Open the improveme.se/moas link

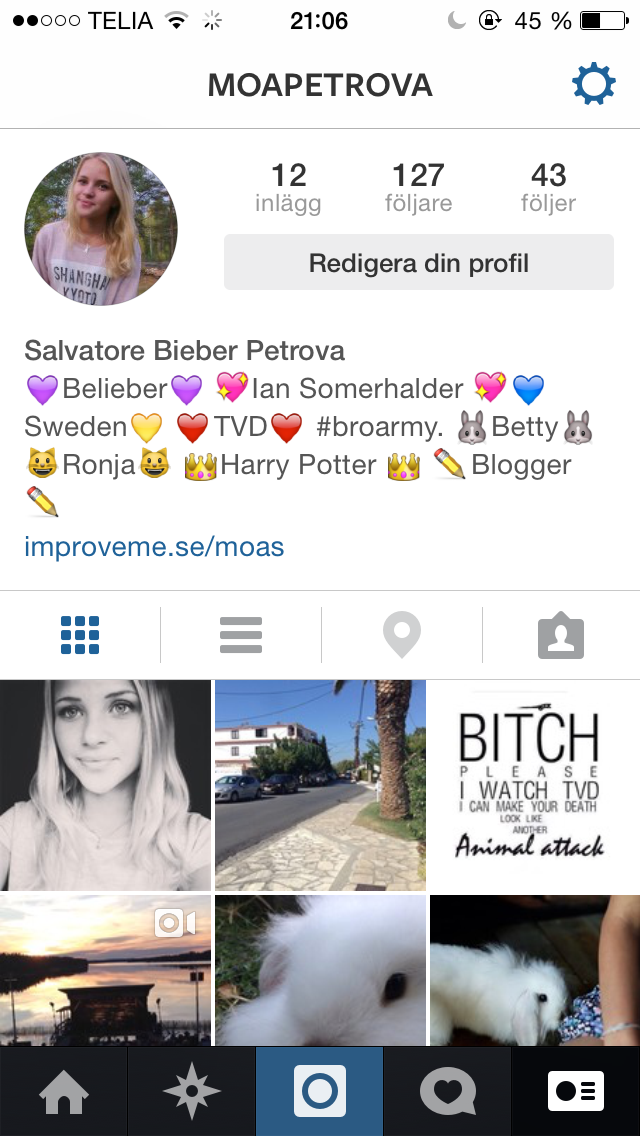(154, 547)
